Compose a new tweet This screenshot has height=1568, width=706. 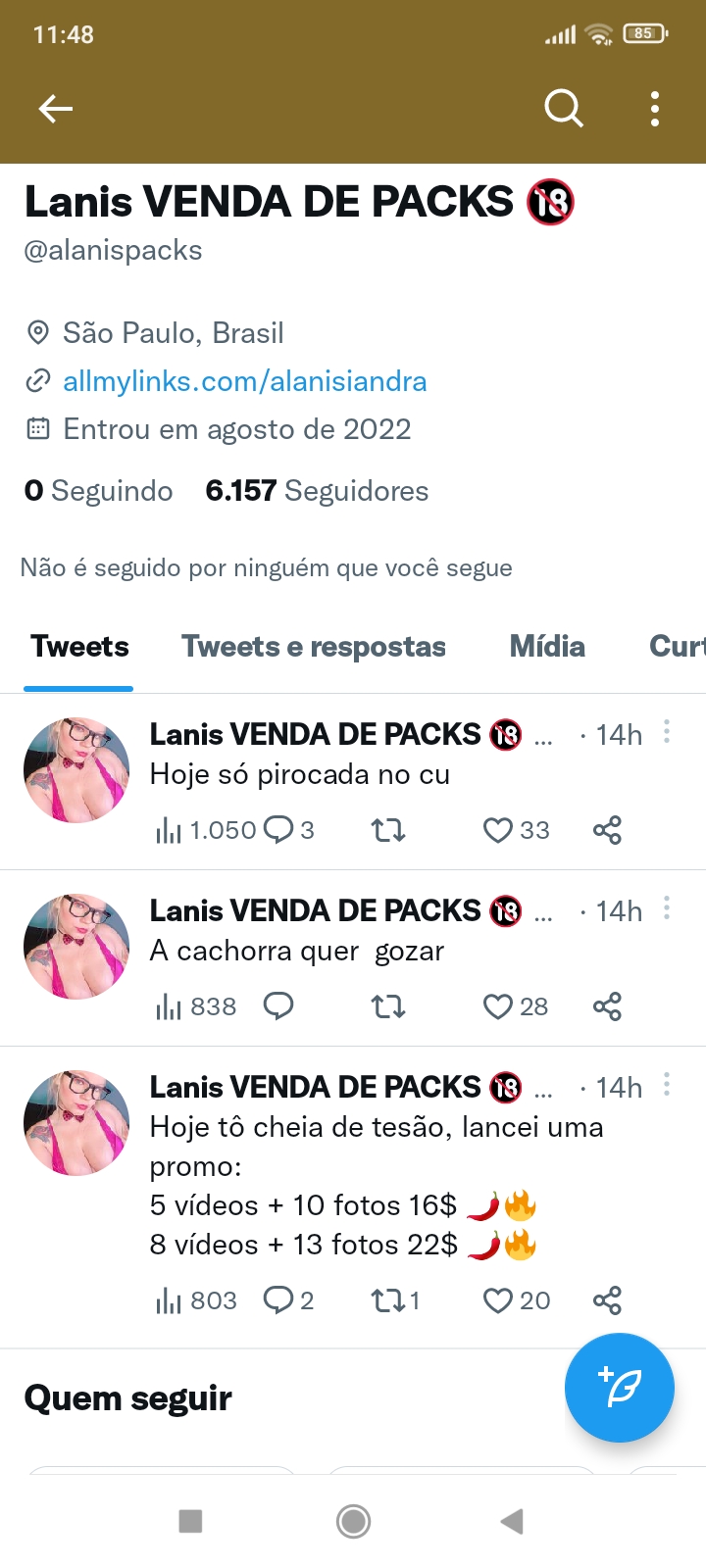pyautogui.click(x=620, y=1388)
